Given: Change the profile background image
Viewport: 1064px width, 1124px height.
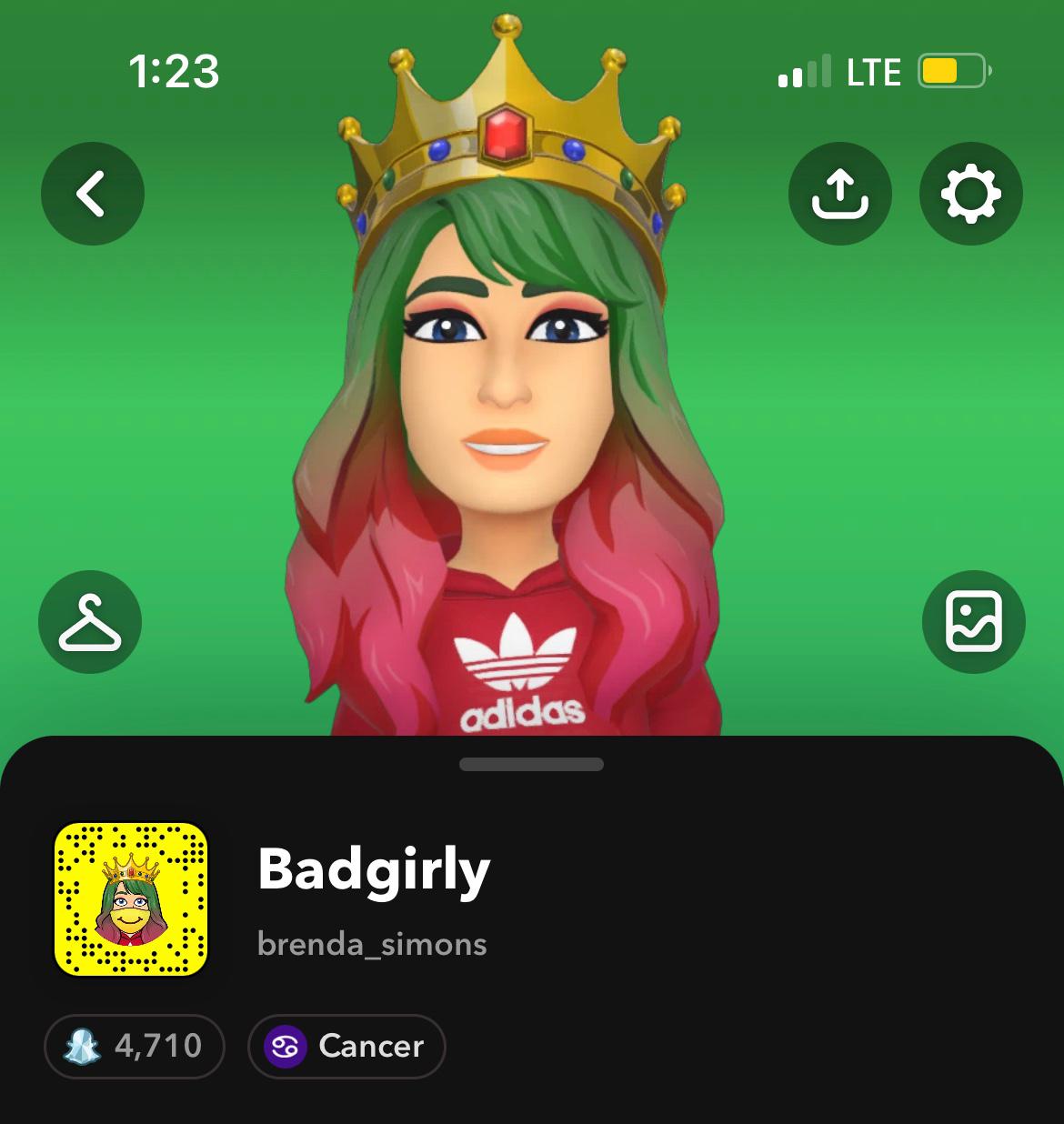Looking at the screenshot, I should [973, 622].
